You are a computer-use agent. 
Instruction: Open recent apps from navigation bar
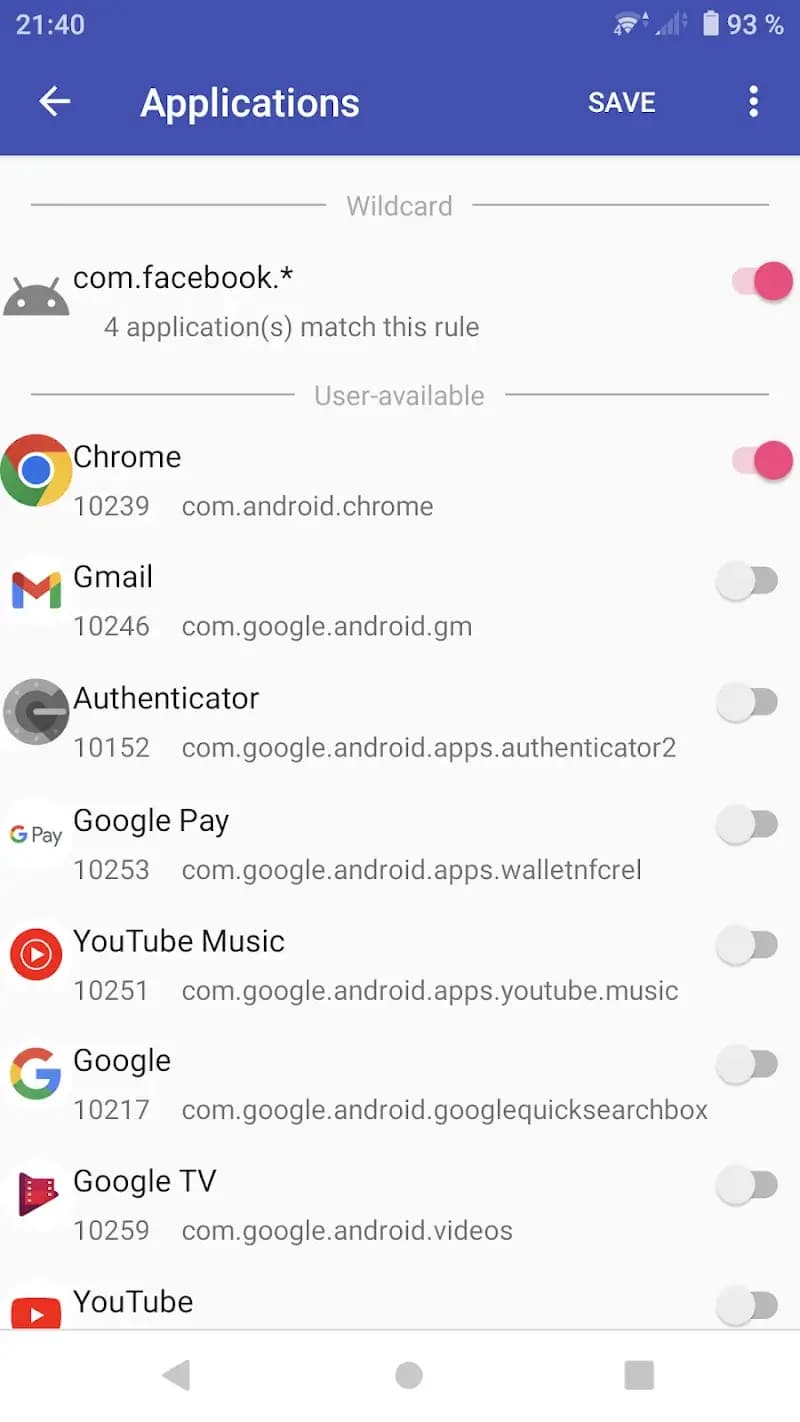point(639,1375)
